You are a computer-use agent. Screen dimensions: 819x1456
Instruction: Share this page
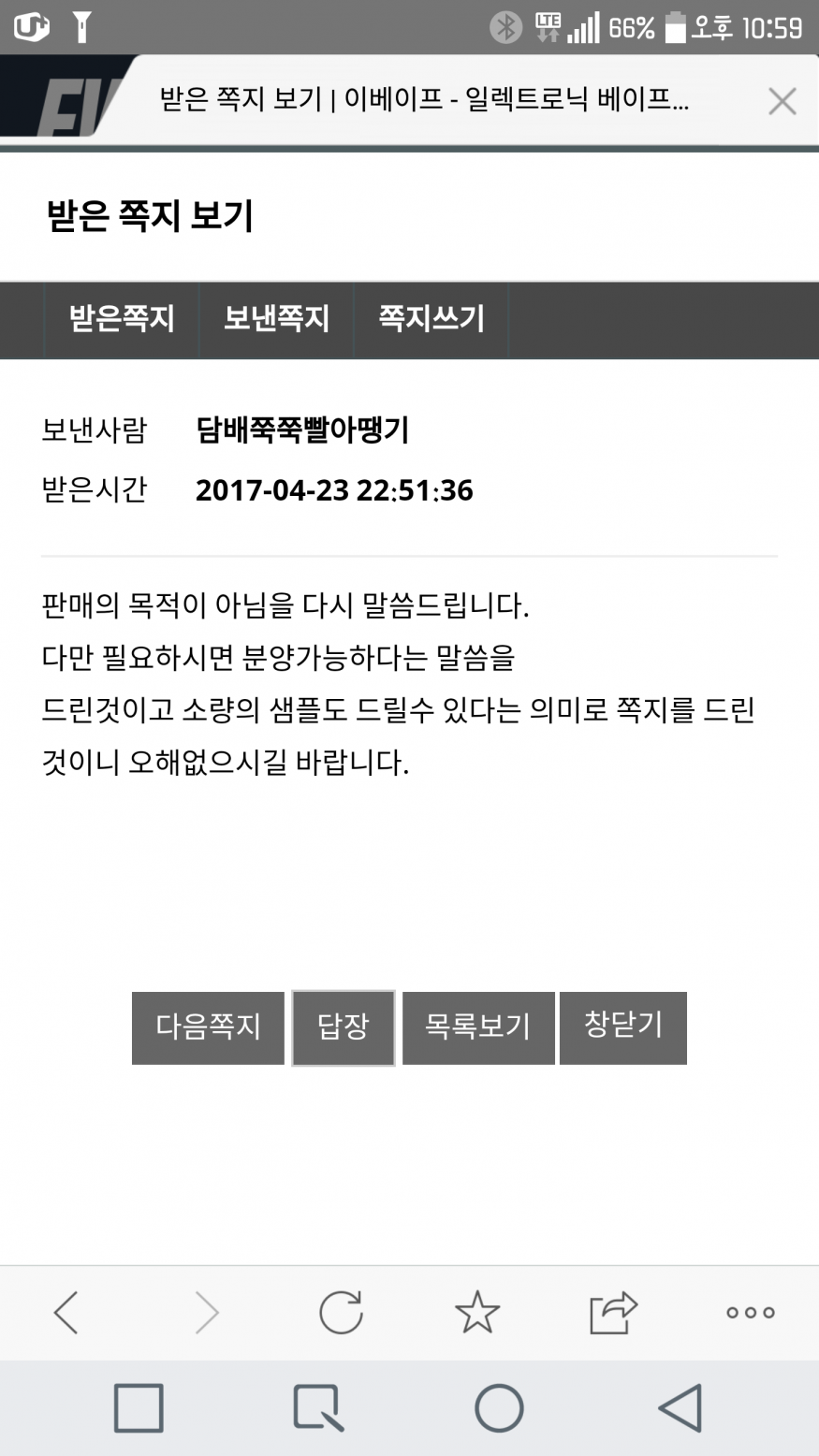coord(613,1312)
